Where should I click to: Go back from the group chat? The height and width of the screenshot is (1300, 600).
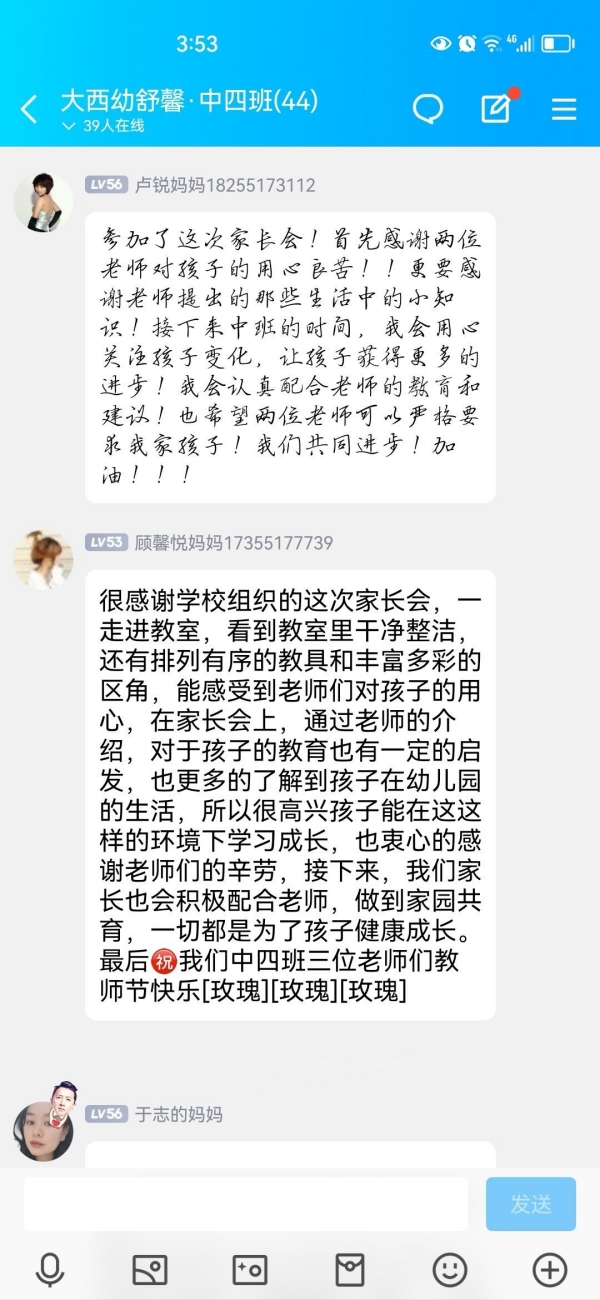(x=29, y=109)
